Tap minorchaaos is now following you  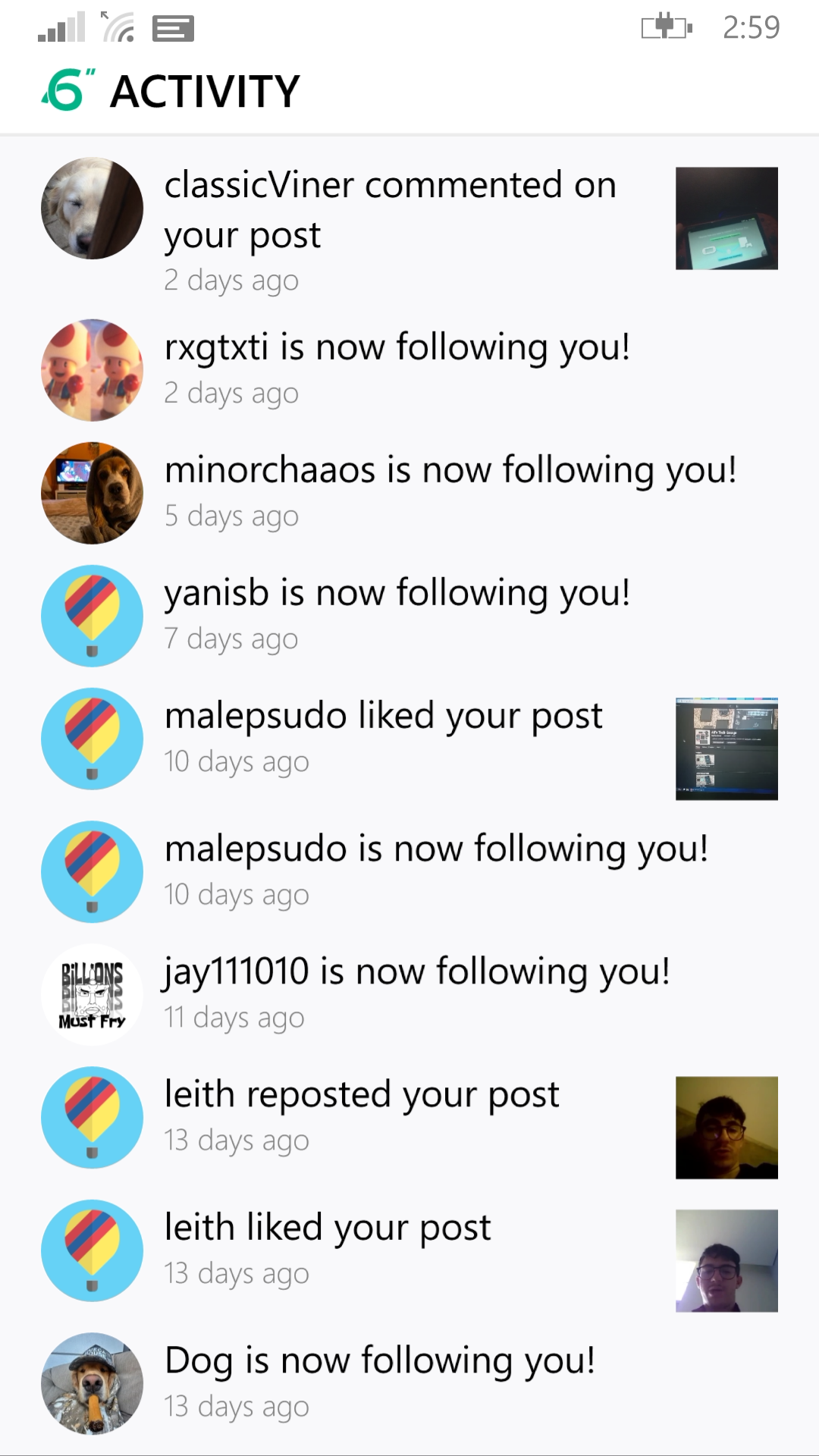point(409,493)
